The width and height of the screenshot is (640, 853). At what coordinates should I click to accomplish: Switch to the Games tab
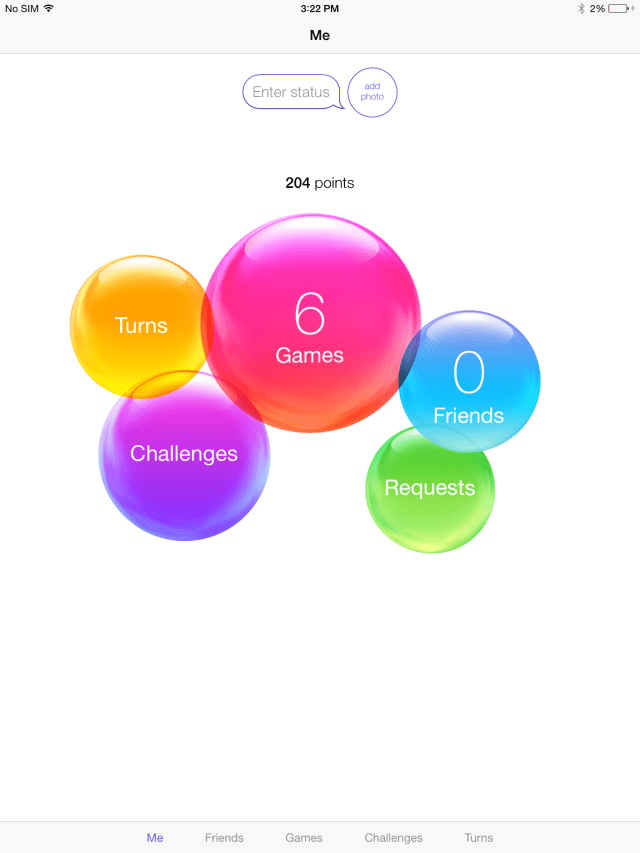pos(304,838)
